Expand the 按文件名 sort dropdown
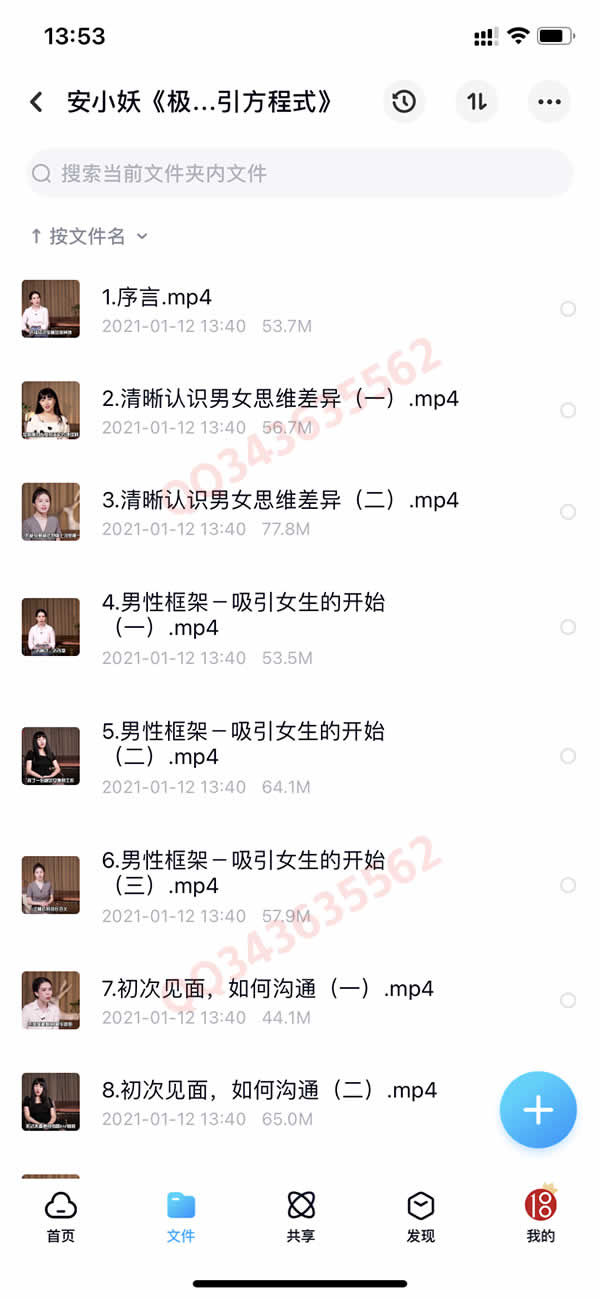 [x=89, y=236]
